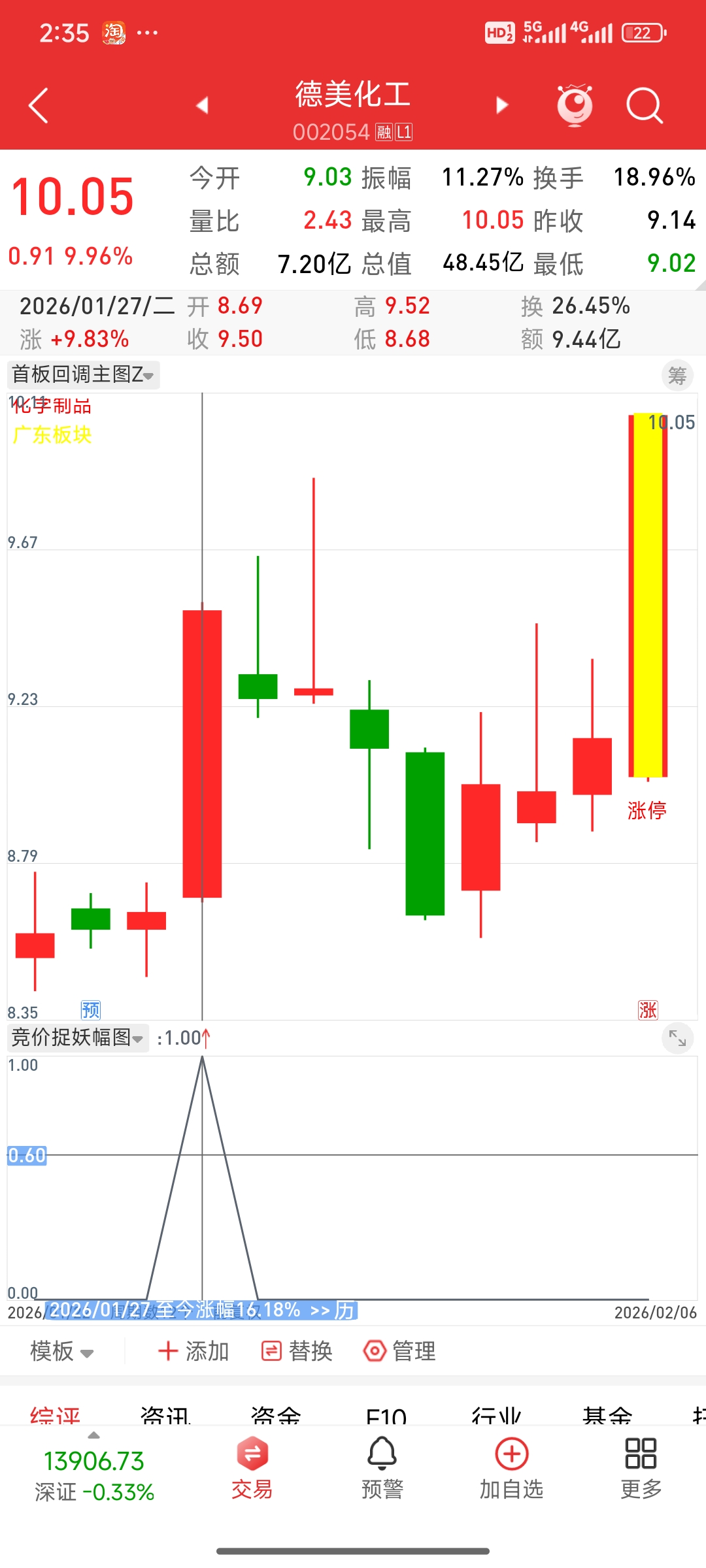
Task: Open the mascot assistant icon
Action: (575, 105)
